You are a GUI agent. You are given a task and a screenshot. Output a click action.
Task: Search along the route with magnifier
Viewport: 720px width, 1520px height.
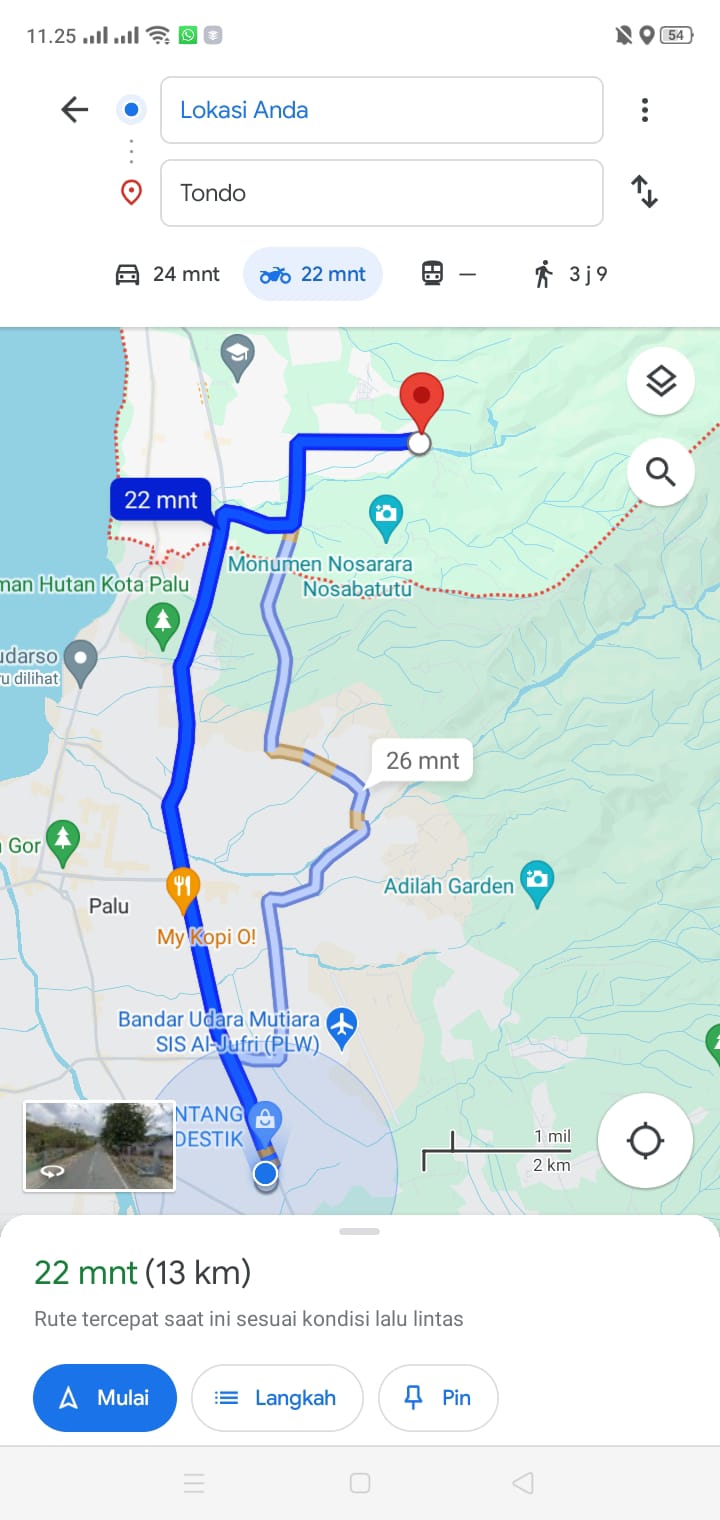click(x=661, y=471)
